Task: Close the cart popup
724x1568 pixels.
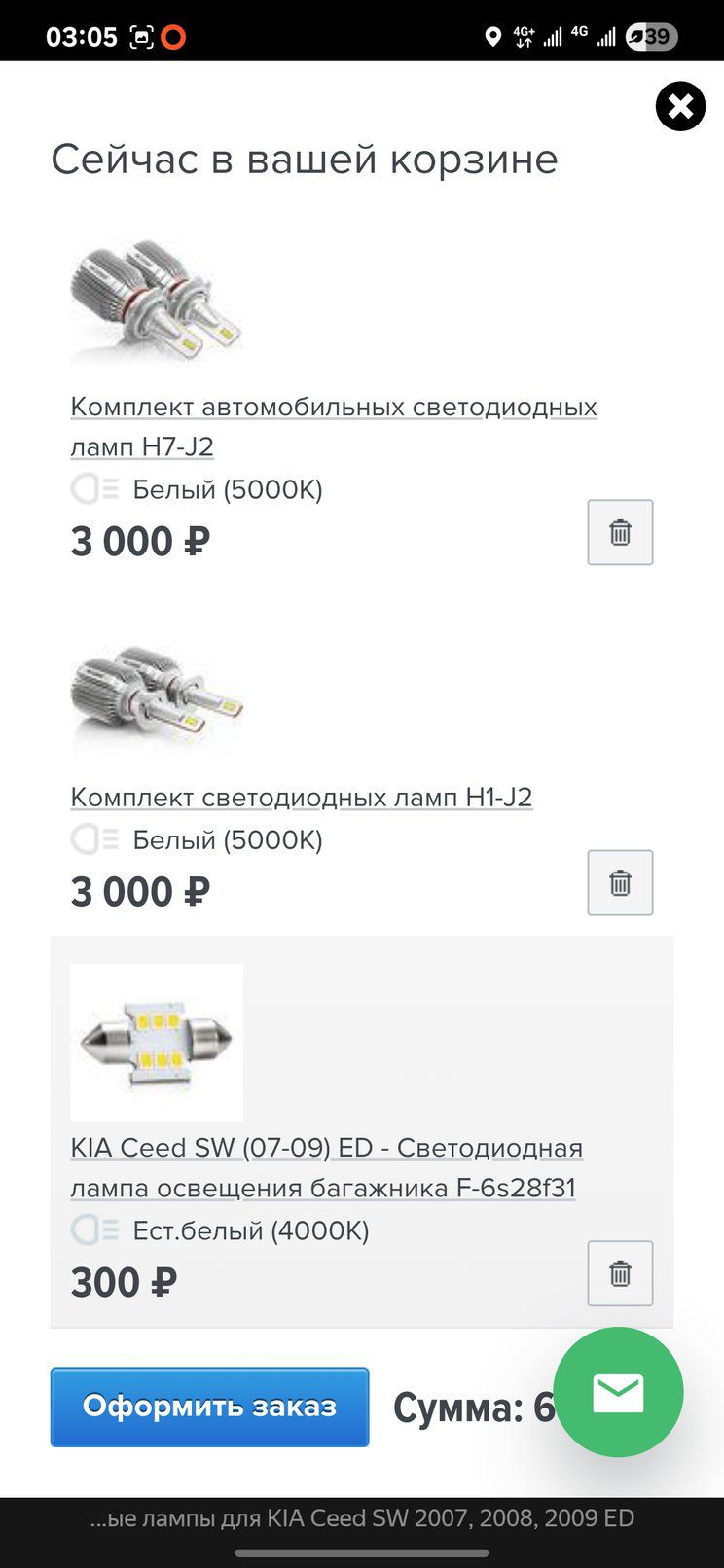Action: 680,106
